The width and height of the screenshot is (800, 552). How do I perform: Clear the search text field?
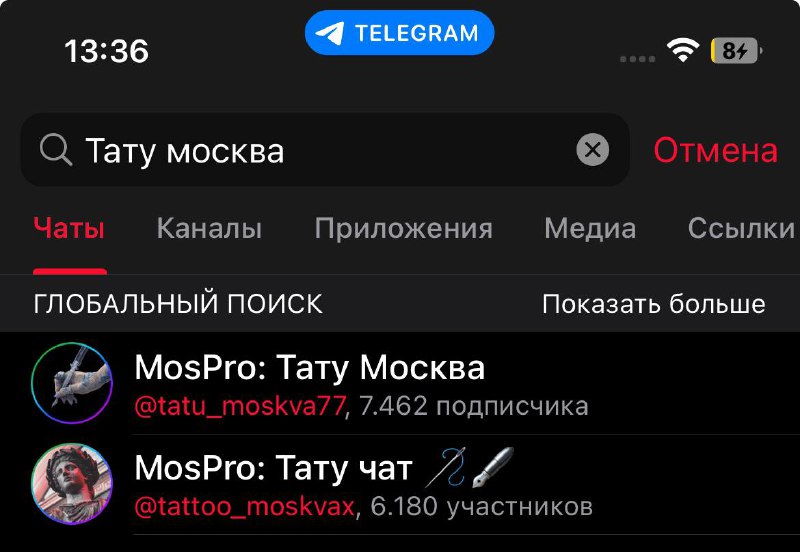pos(592,151)
